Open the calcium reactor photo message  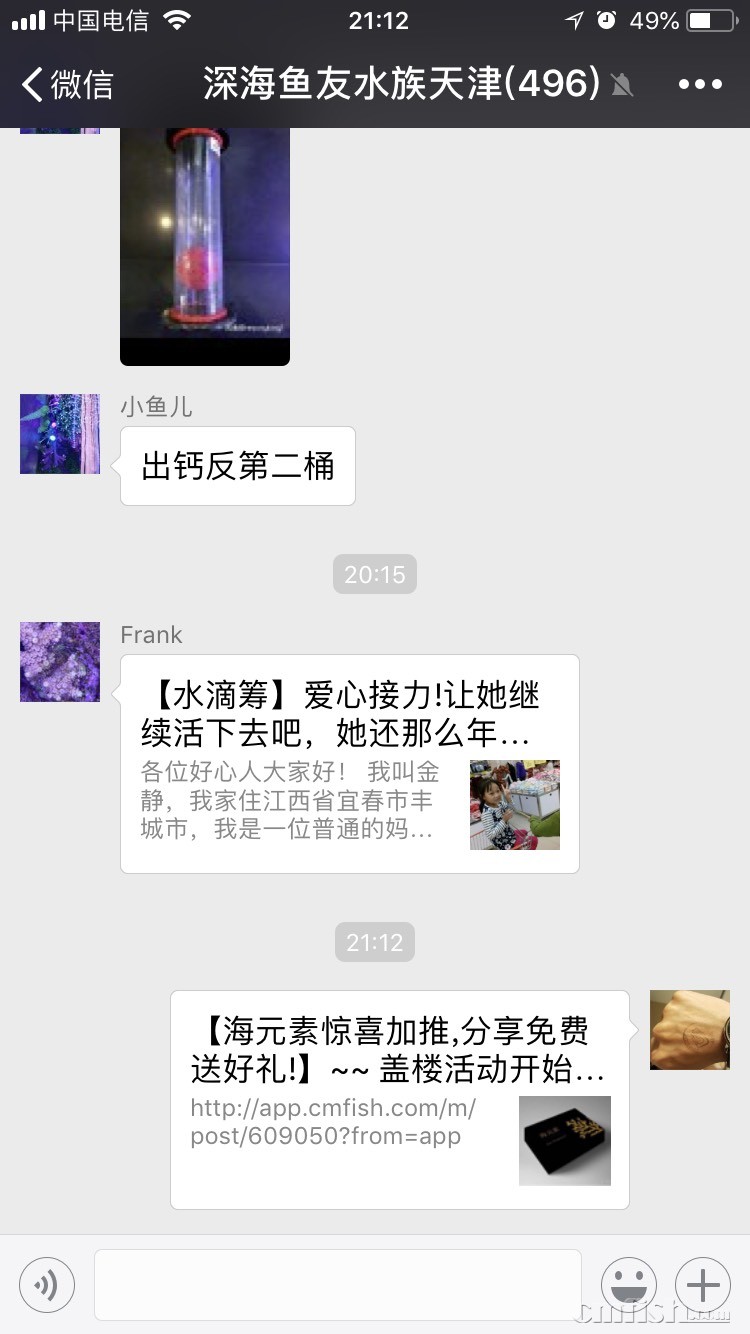point(205,245)
